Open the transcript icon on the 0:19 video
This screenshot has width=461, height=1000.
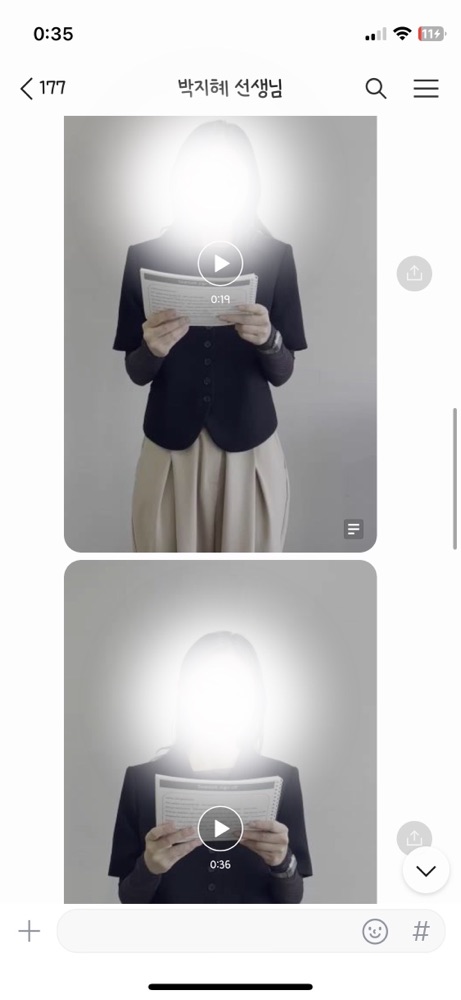point(354,529)
